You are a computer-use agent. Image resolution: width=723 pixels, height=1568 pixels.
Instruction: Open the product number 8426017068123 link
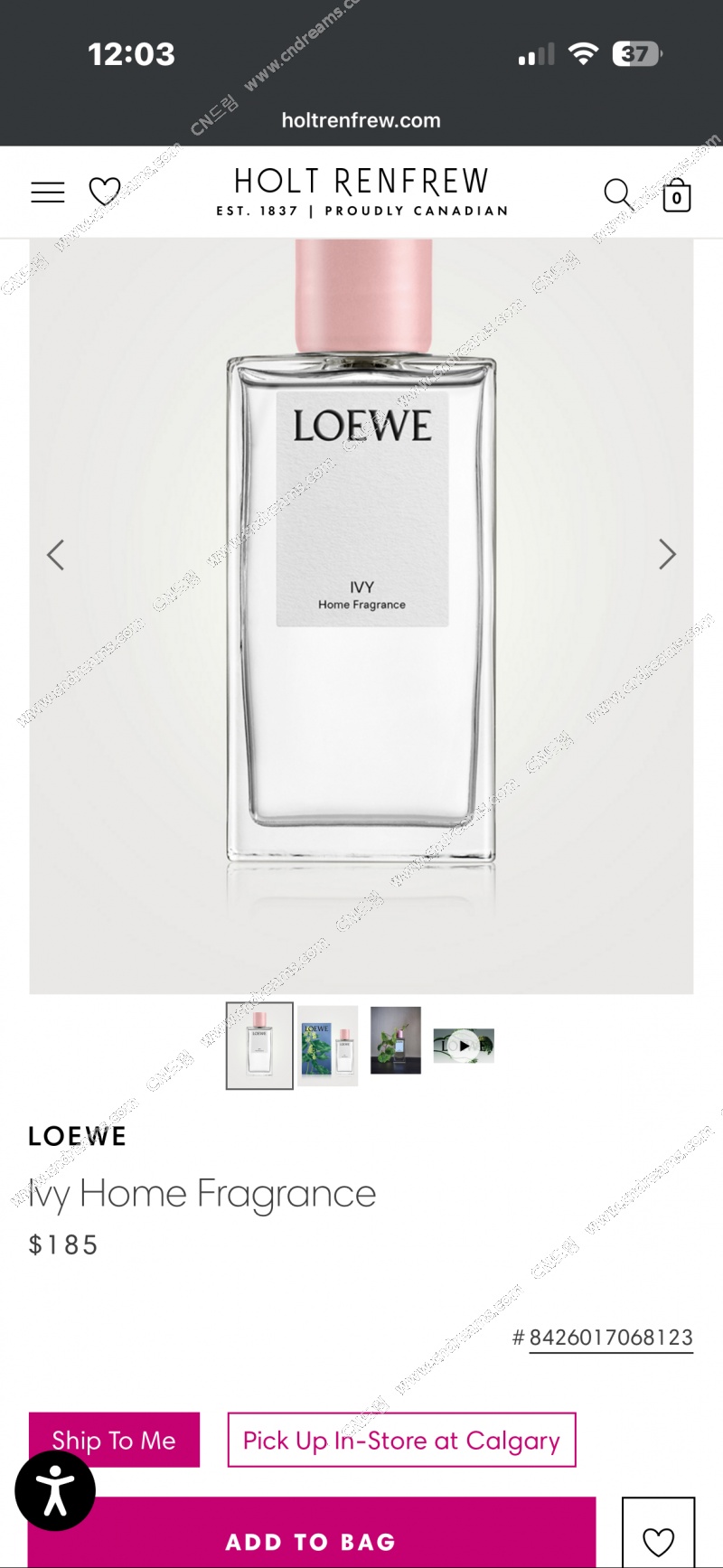coord(610,1338)
